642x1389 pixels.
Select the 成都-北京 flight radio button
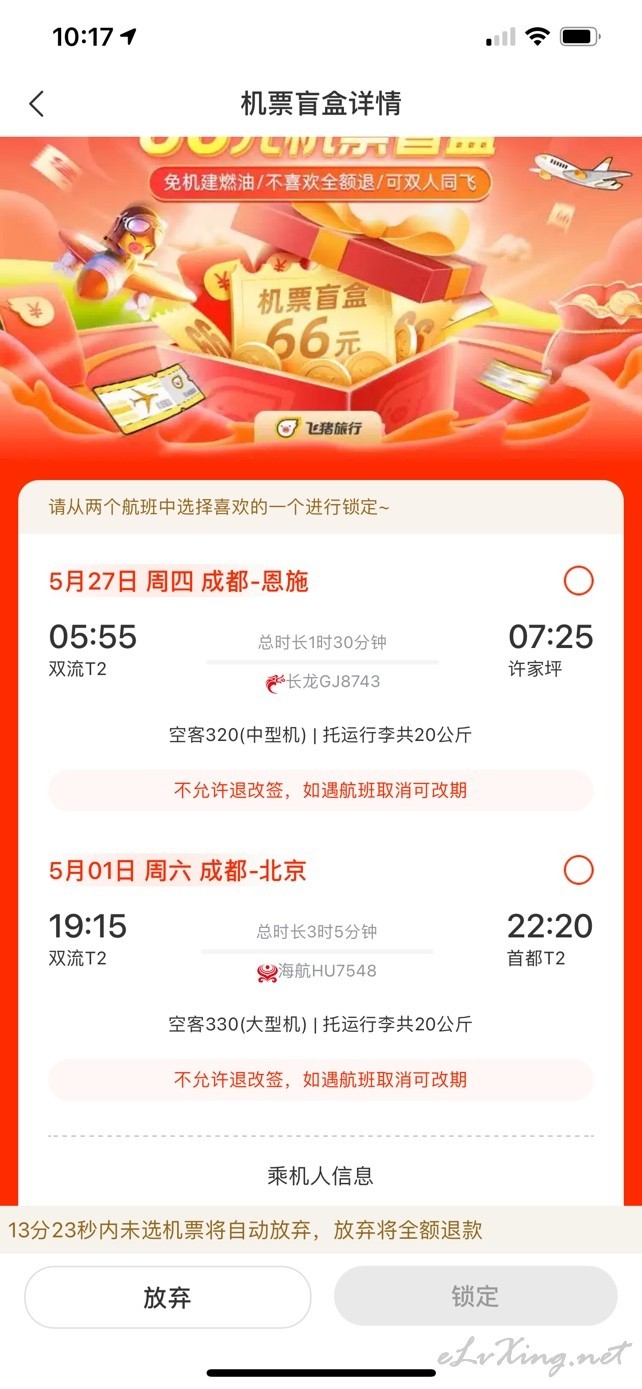point(578,870)
